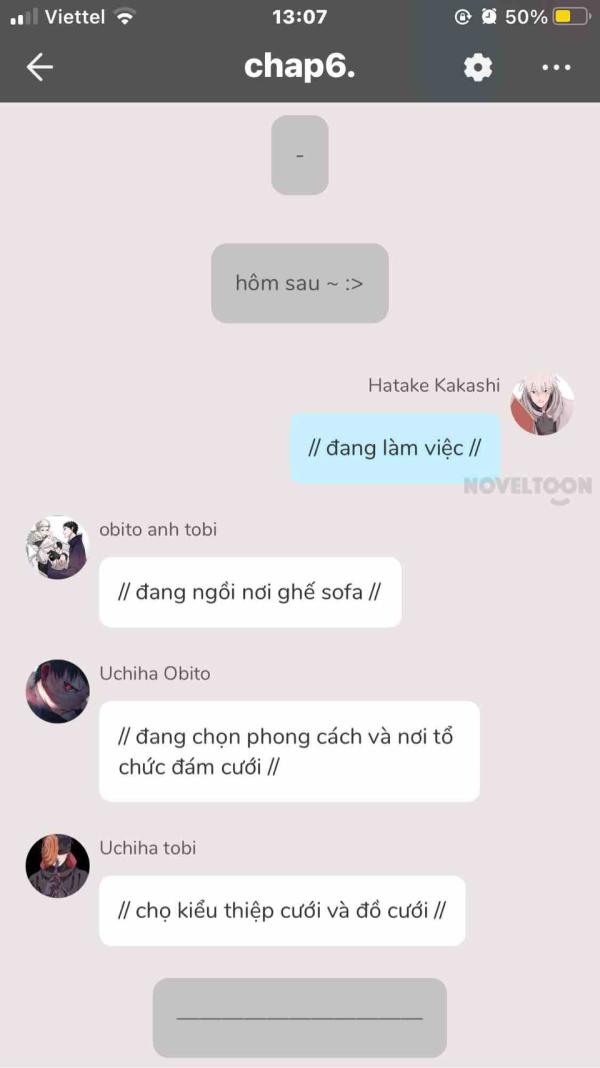Image resolution: width=600 pixels, height=1068 pixels.
Task: Go back using the arrow
Action: [40, 67]
